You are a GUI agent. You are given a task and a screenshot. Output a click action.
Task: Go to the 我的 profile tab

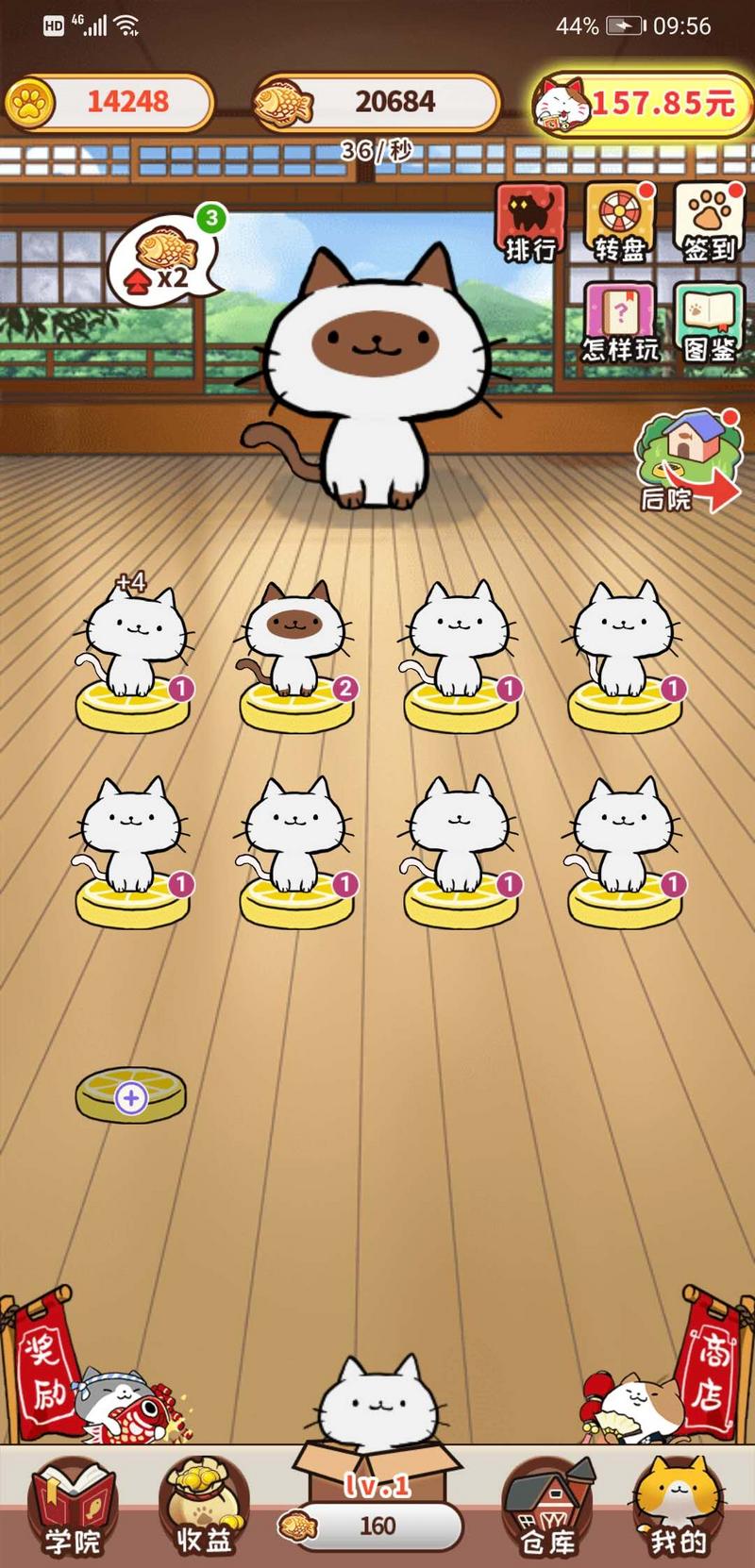[678, 1508]
